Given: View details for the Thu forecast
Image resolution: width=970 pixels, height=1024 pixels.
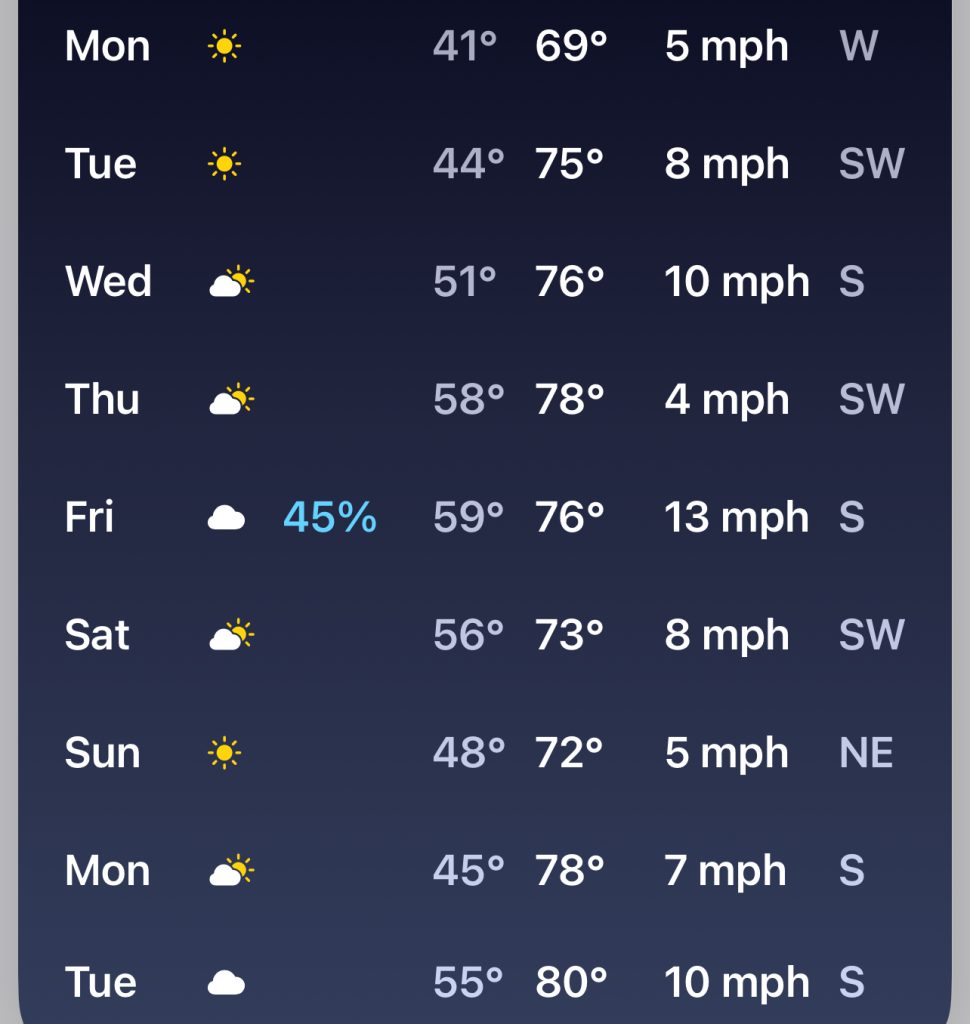Looking at the screenshot, I should click(485, 400).
